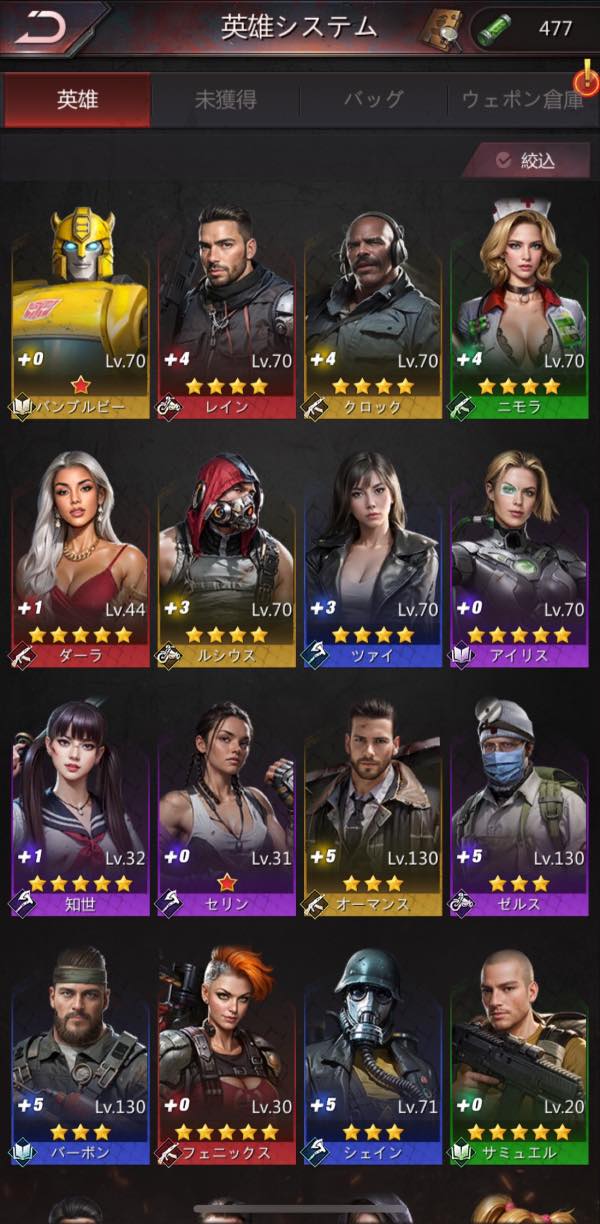Open the ウェポン倉庫 tab
600x1224 pixels.
point(522,99)
